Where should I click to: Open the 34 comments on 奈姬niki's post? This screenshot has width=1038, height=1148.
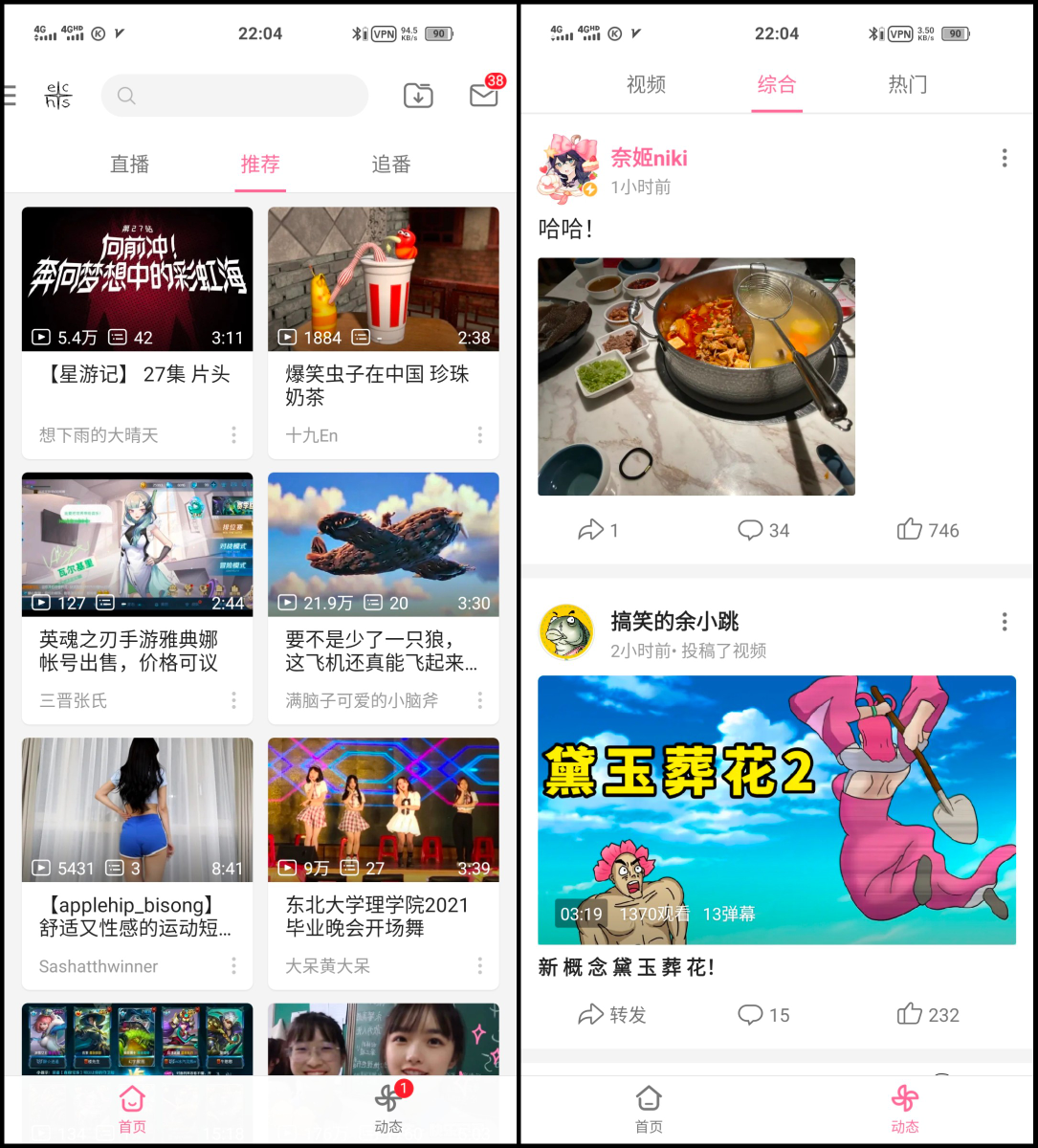[763, 530]
